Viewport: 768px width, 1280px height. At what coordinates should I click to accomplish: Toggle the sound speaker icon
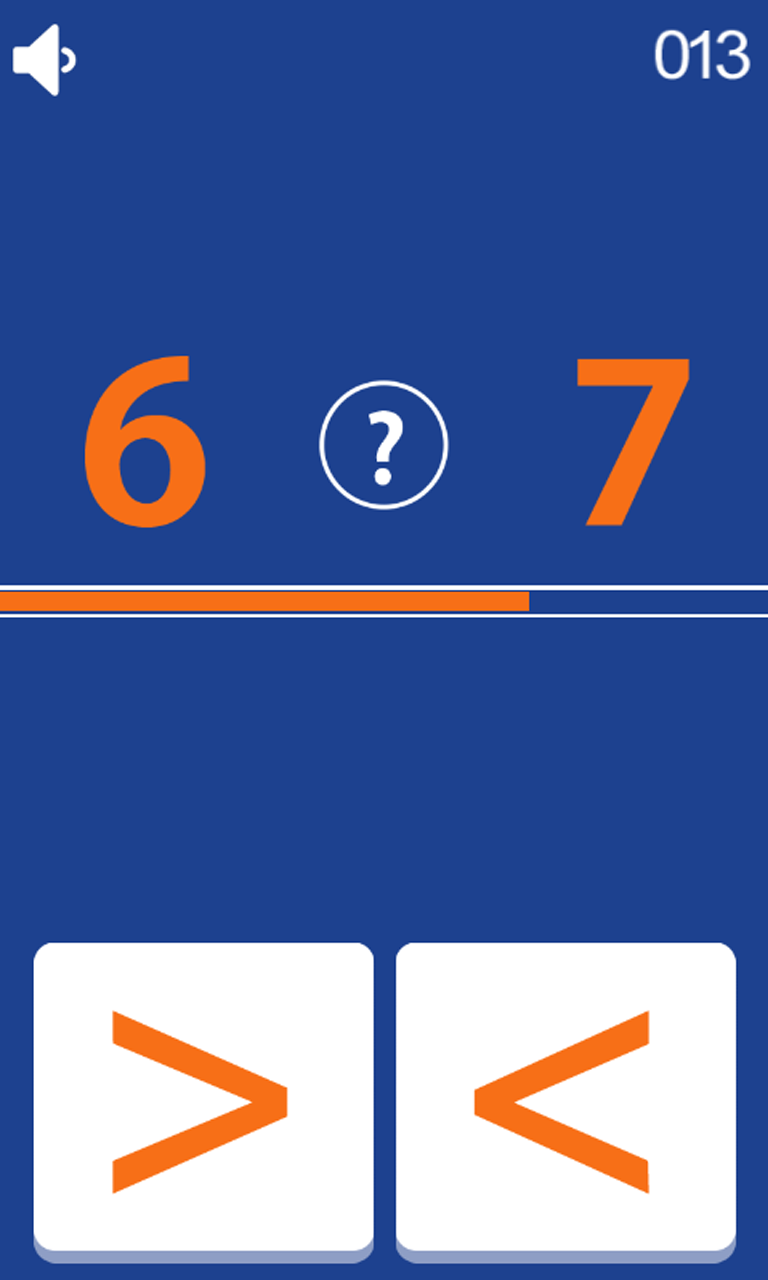click(44, 60)
